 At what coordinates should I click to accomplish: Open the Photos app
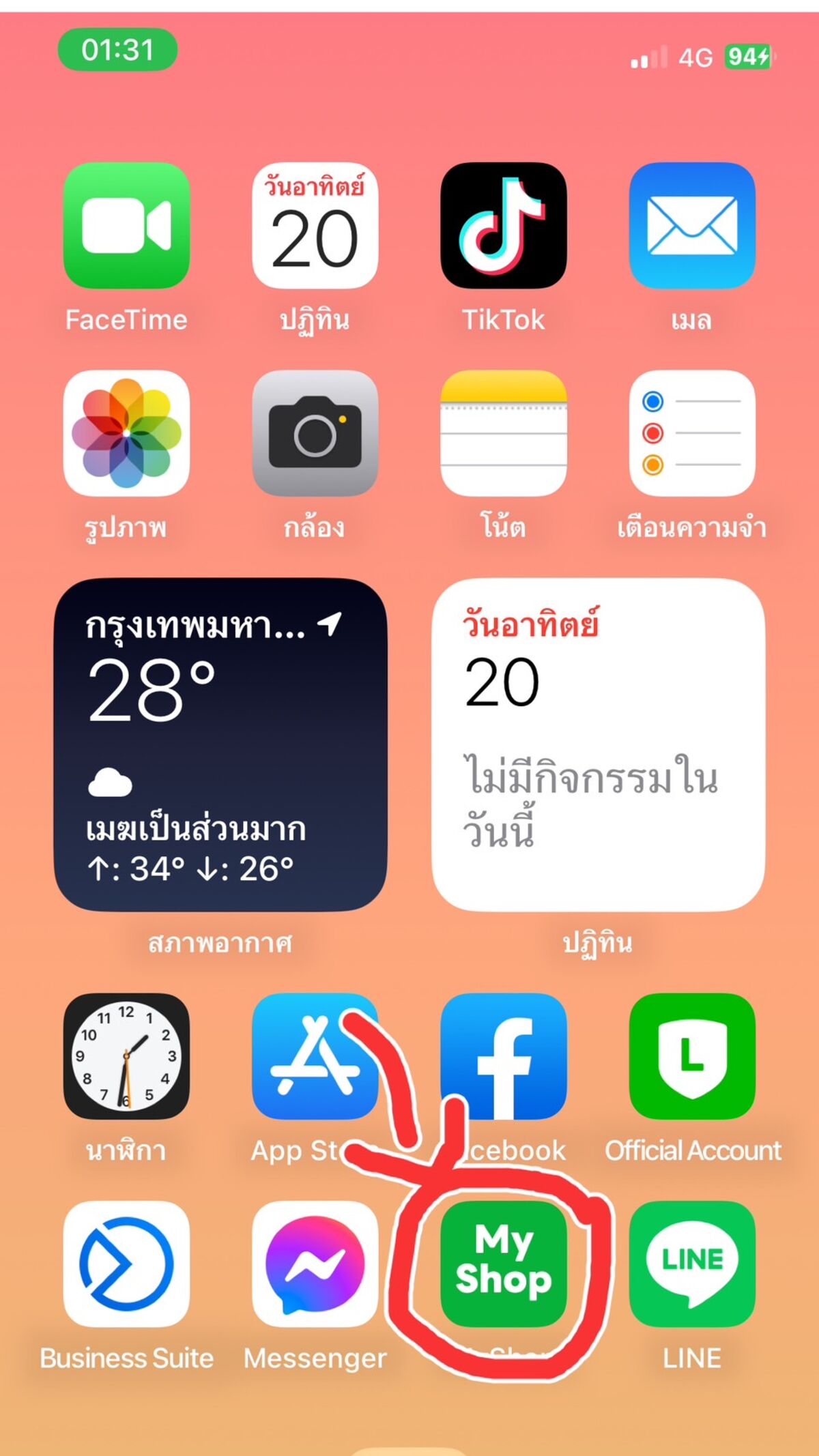pyautogui.click(x=126, y=433)
